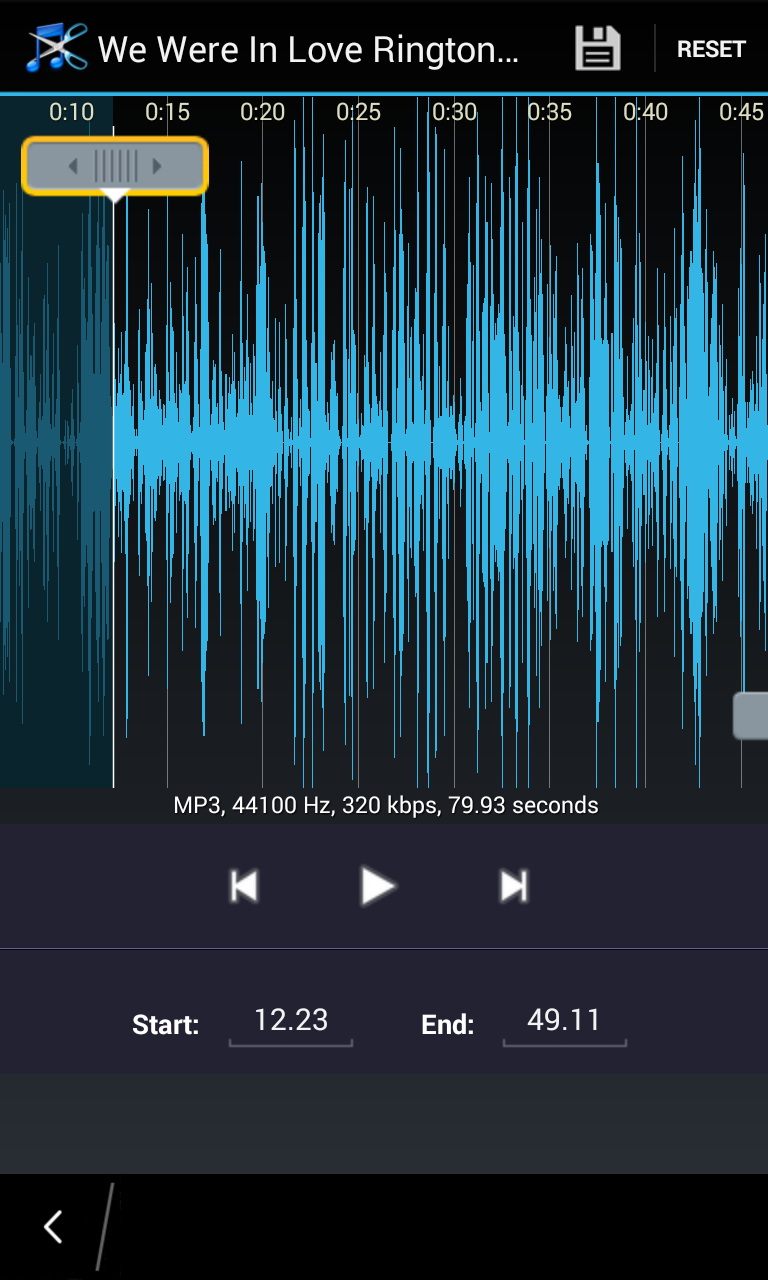Skip forward to the selection end
Screen dimensions: 768x1280
[x=513, y=886]
